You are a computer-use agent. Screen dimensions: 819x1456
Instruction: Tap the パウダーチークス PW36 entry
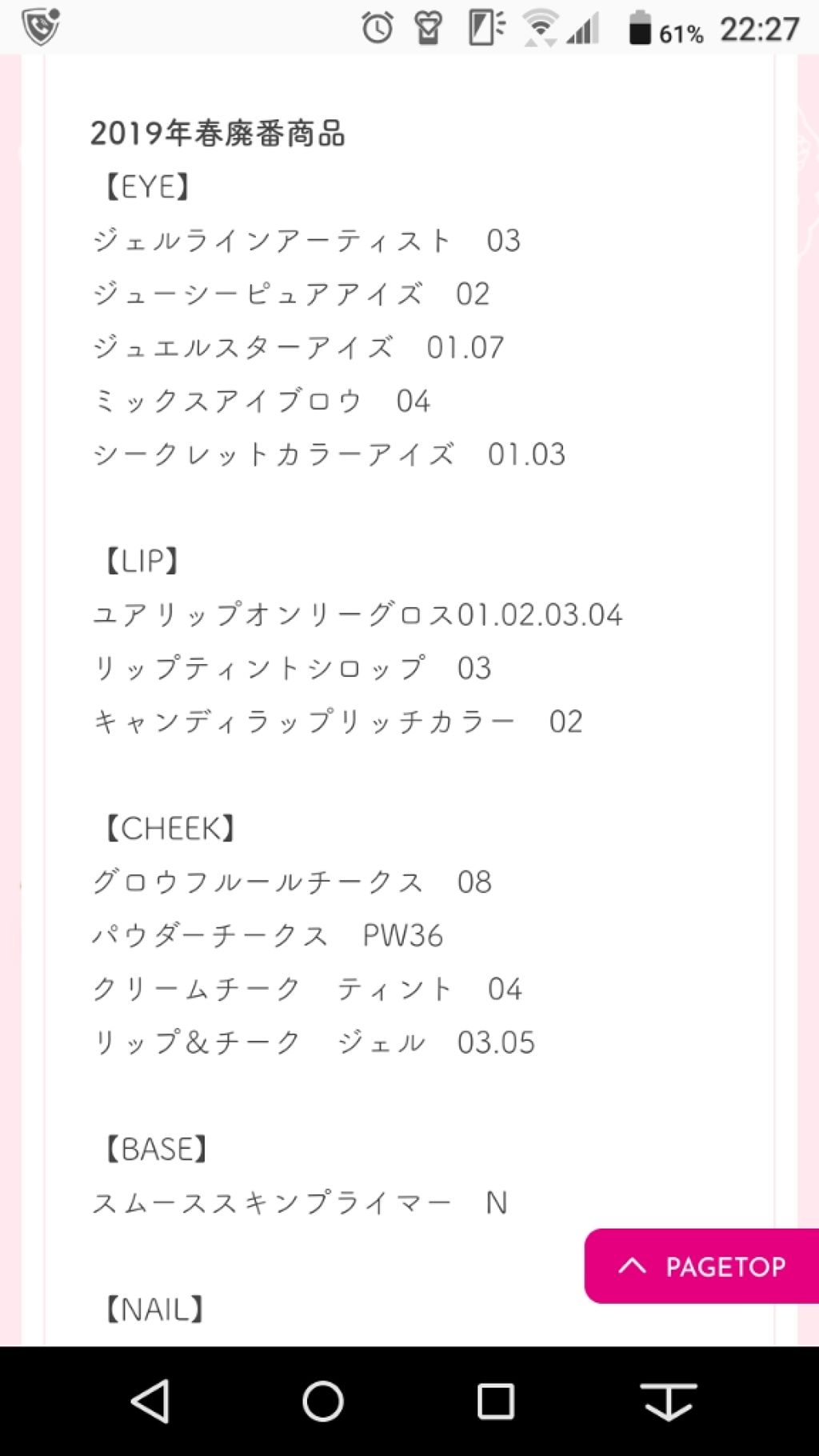pos(269,936)
